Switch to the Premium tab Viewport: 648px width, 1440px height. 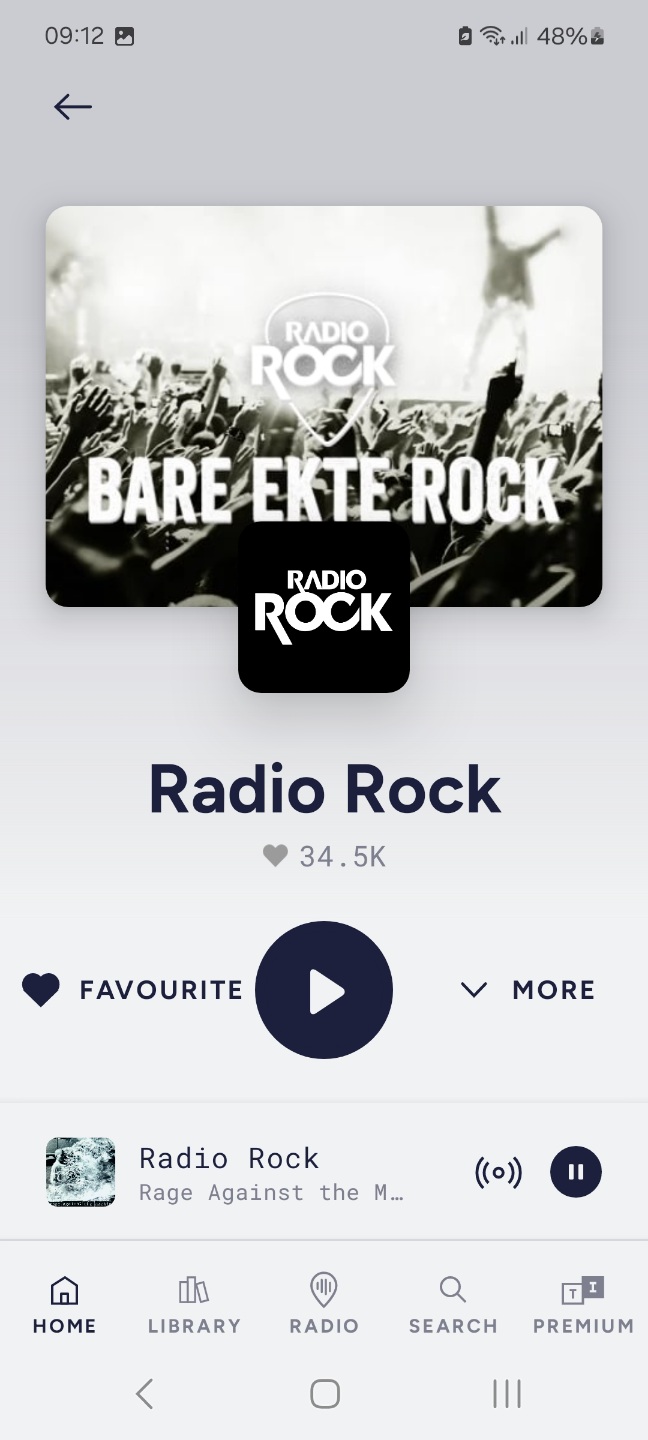coord(583,1305)
